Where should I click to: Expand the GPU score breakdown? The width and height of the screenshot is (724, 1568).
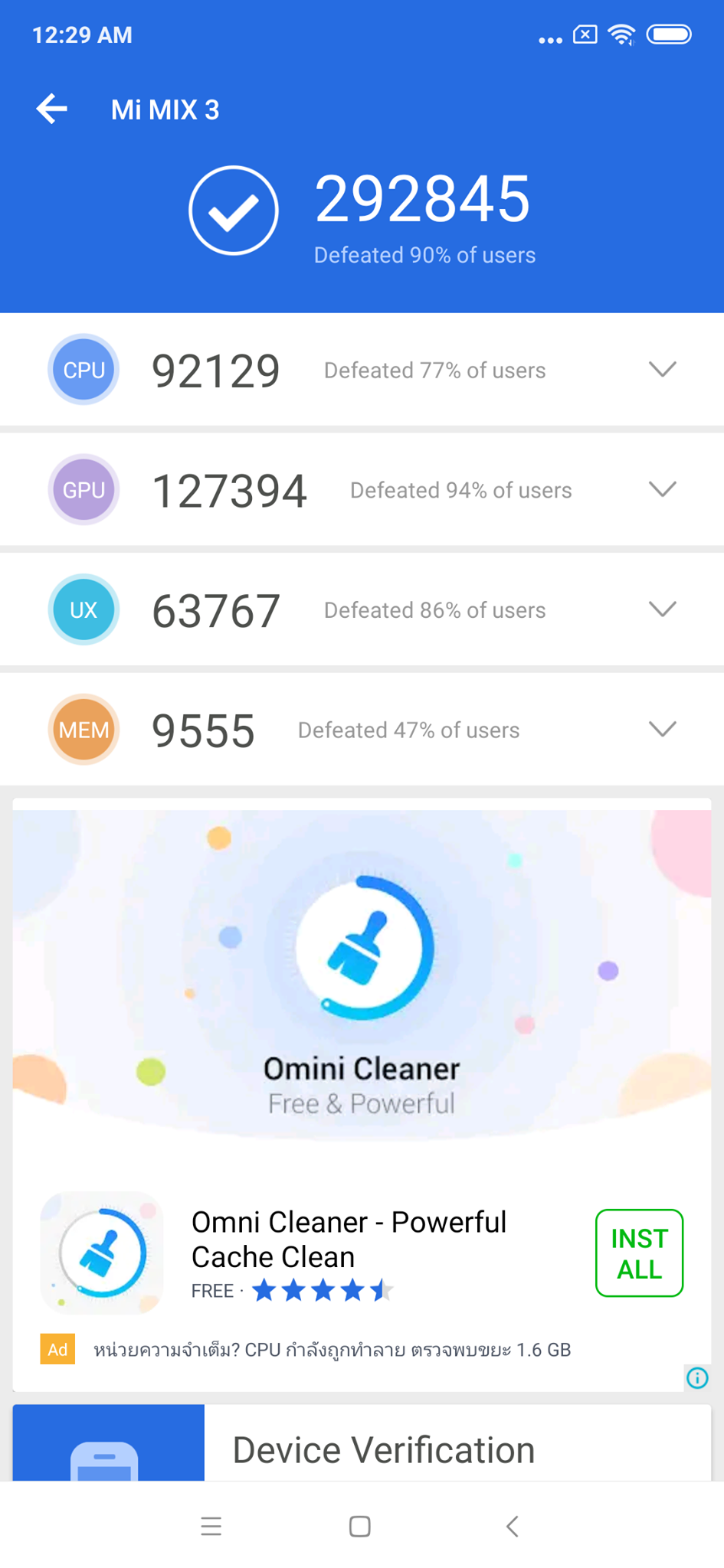[662, 489]
